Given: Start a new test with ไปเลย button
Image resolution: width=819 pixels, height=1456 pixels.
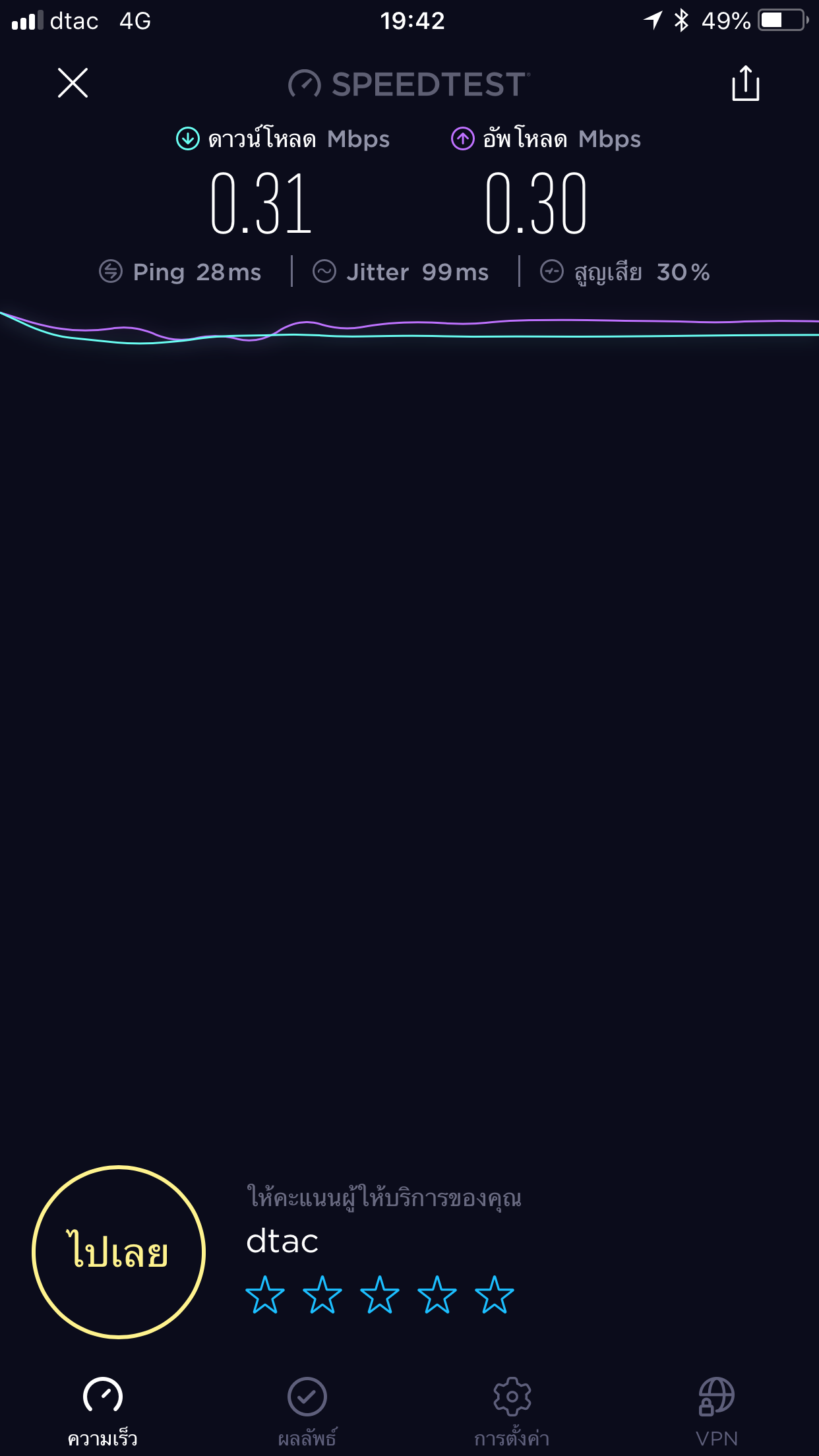Looking at the screenshot, I should coord(119,1252).
